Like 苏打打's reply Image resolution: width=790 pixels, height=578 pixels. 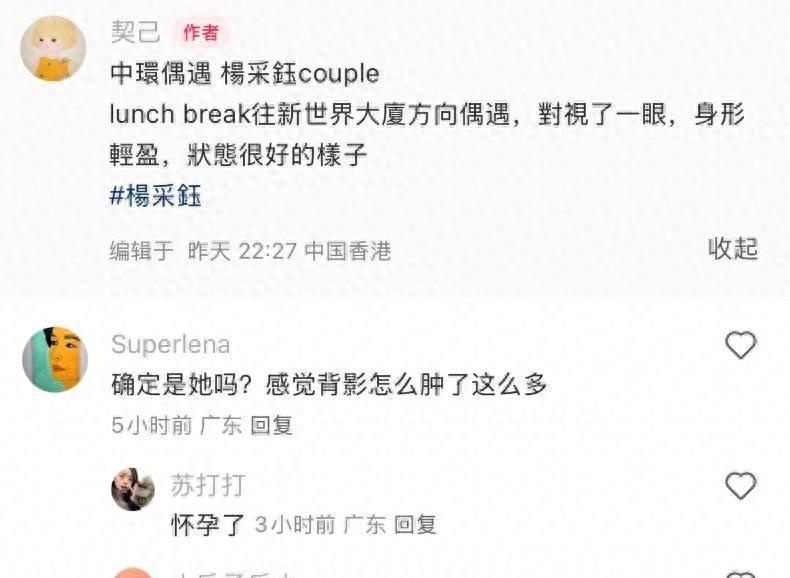(x=740, y=487)
